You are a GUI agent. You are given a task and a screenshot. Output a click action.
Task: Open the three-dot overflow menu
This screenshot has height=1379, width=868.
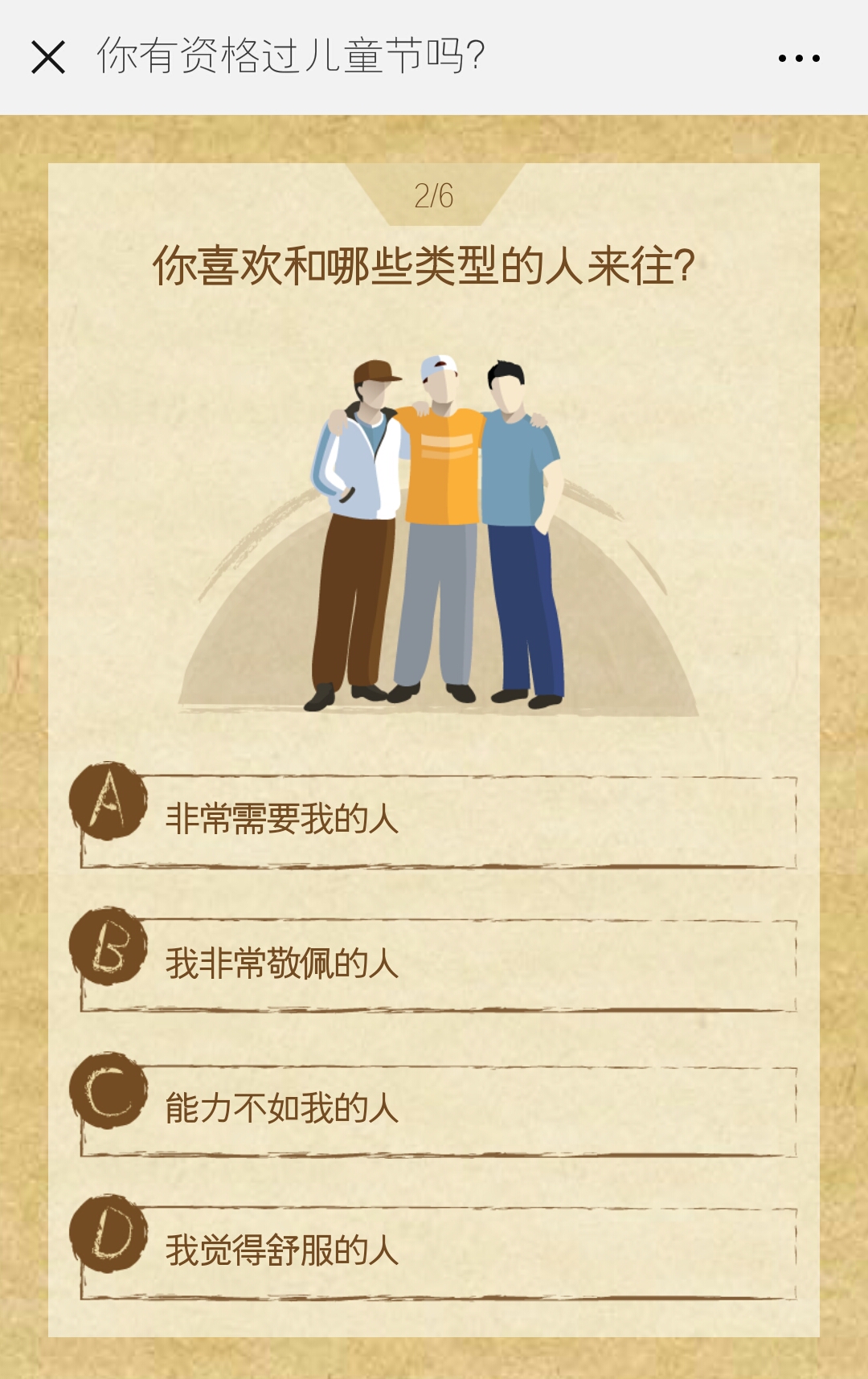click(798, 58)
